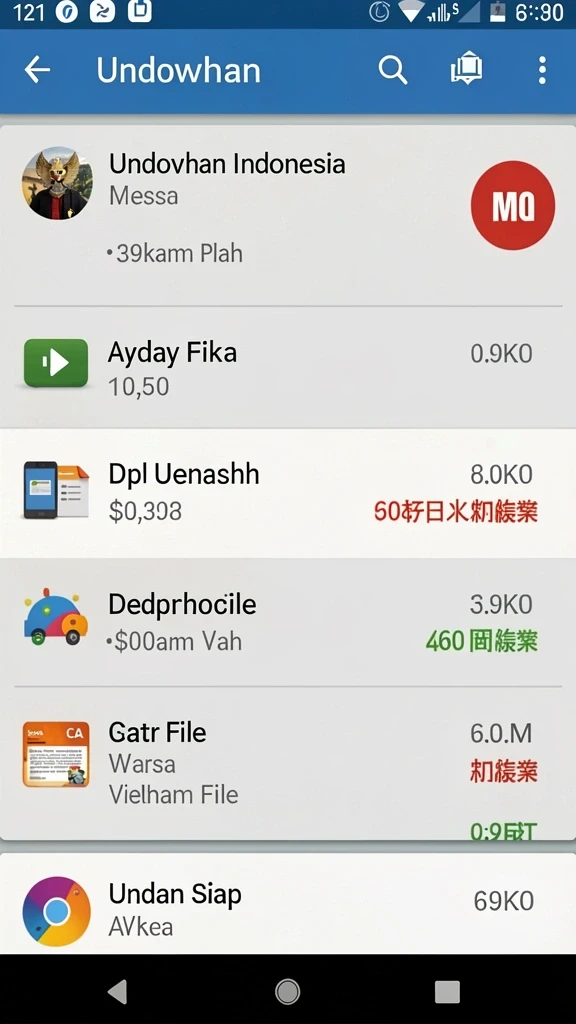Open search in the app bar
The width and height of the screenshot is (576, 1024).
pyautogui.click(x=392, y=69)
